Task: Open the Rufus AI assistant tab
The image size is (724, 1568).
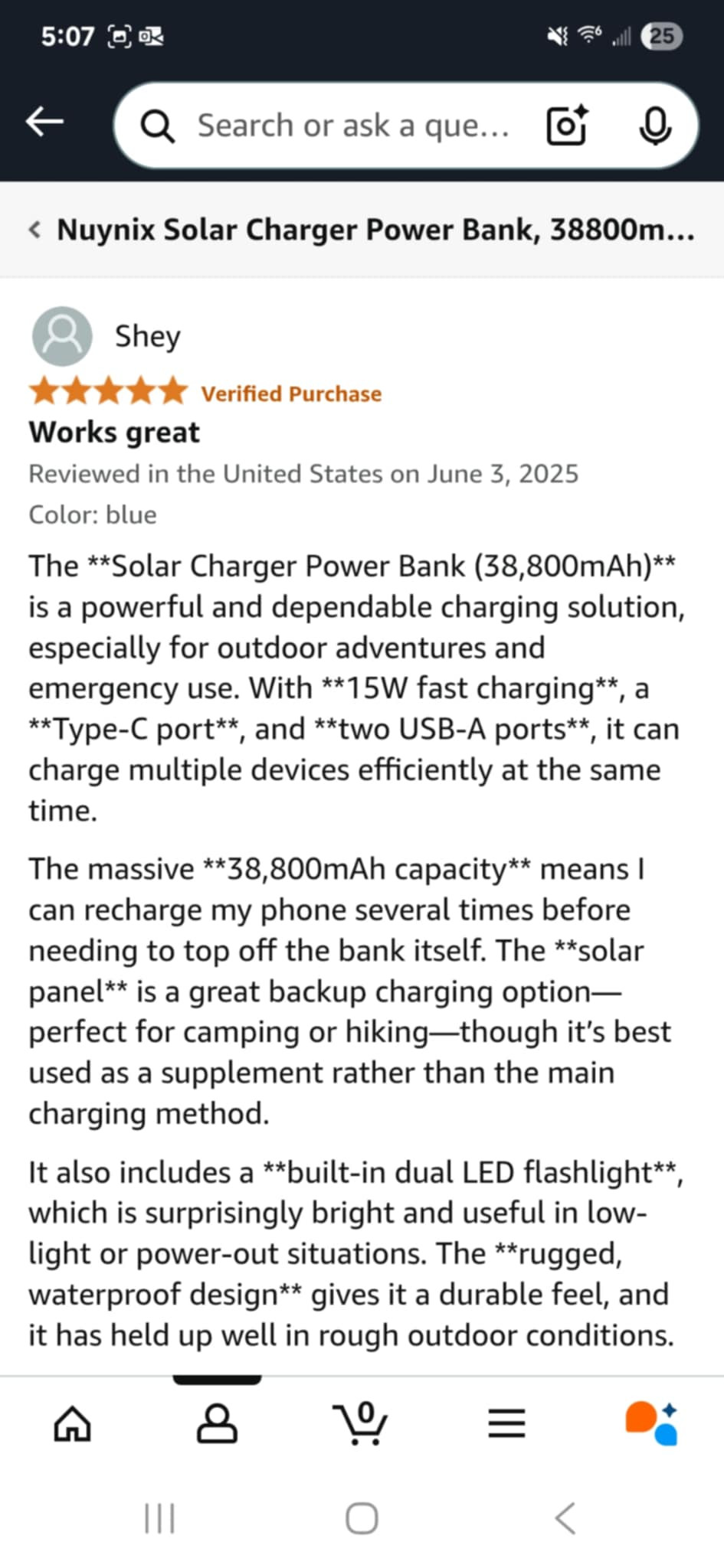Action: (652, 1423)
